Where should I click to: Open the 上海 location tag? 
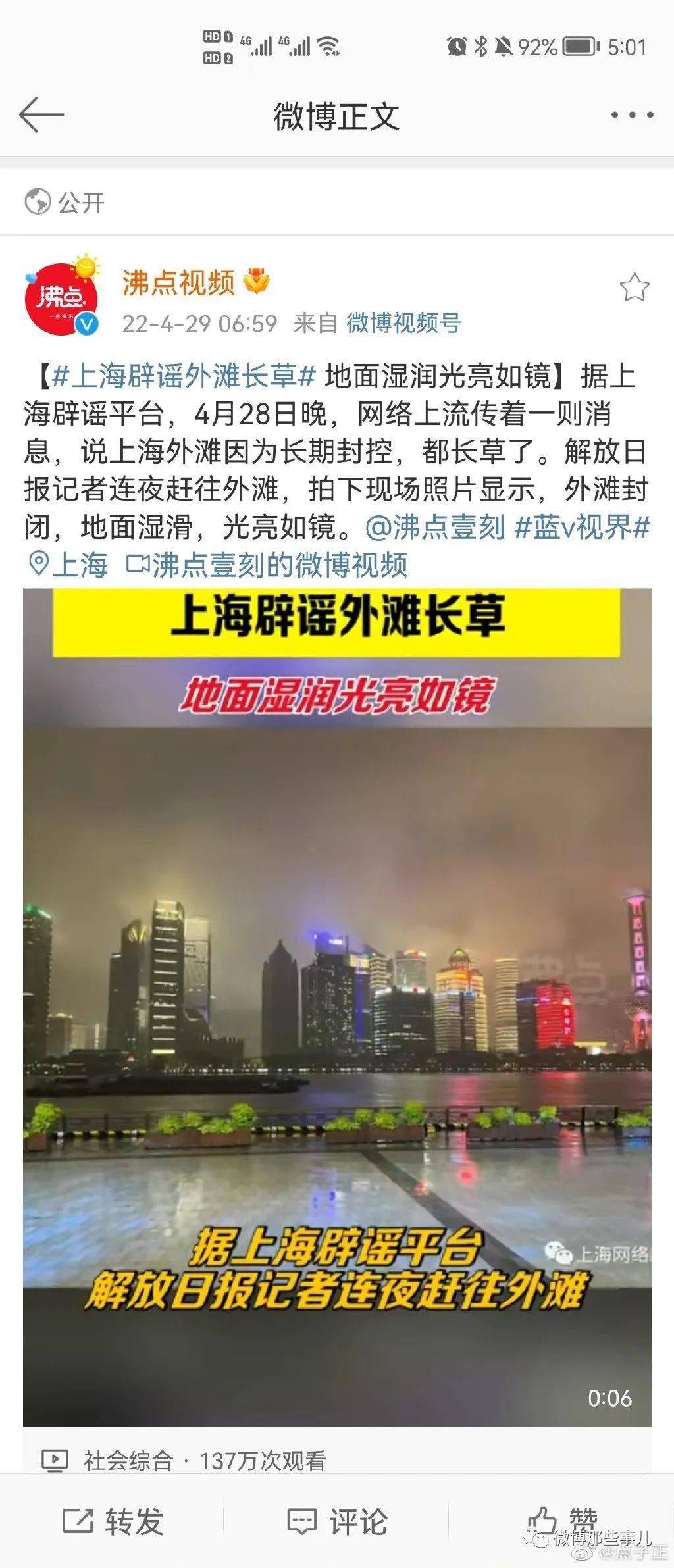pyautogui.click(x=69, y=565)
